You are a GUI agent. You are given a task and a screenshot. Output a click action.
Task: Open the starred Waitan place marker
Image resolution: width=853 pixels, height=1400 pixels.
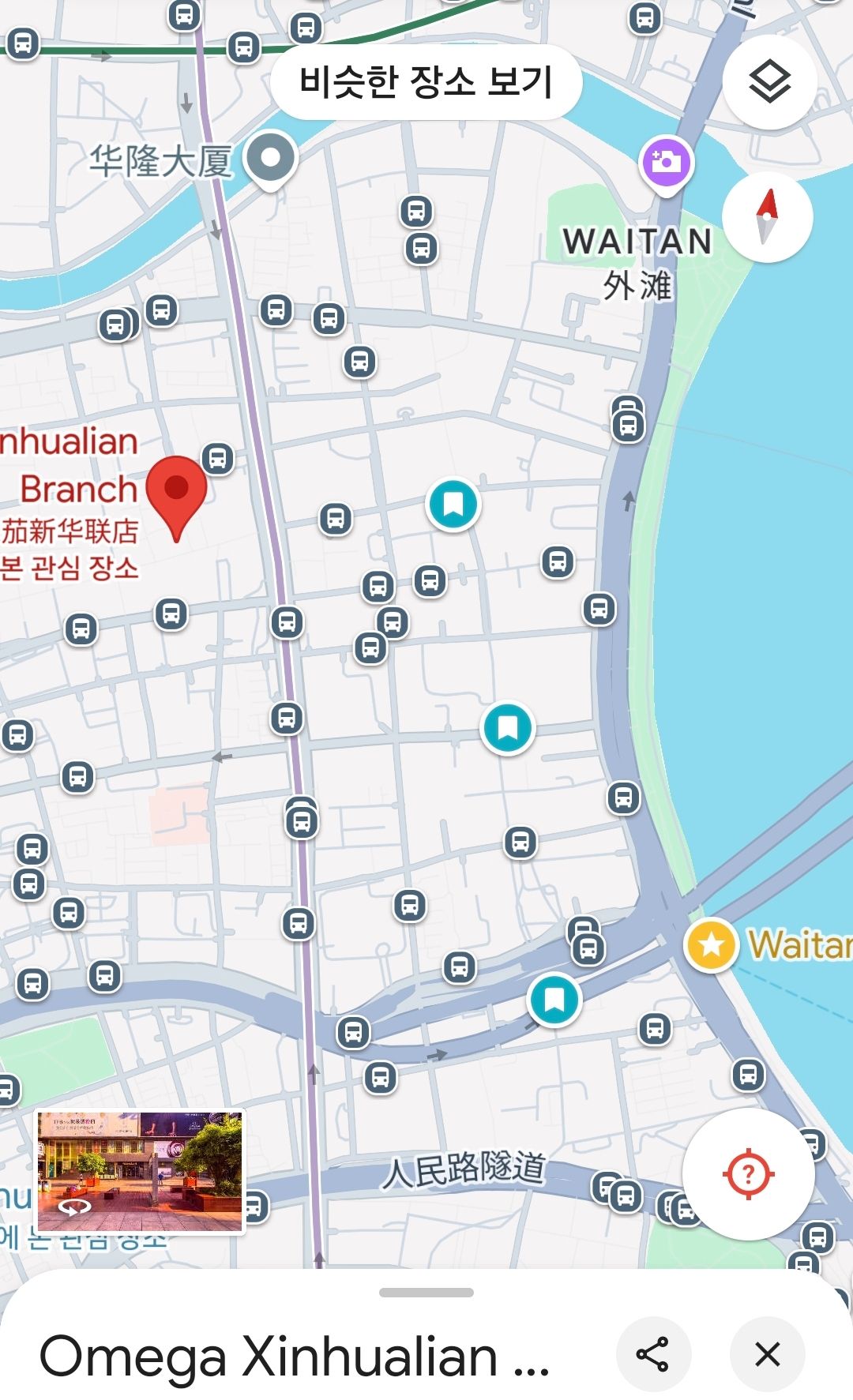click(x=711, y=944)
